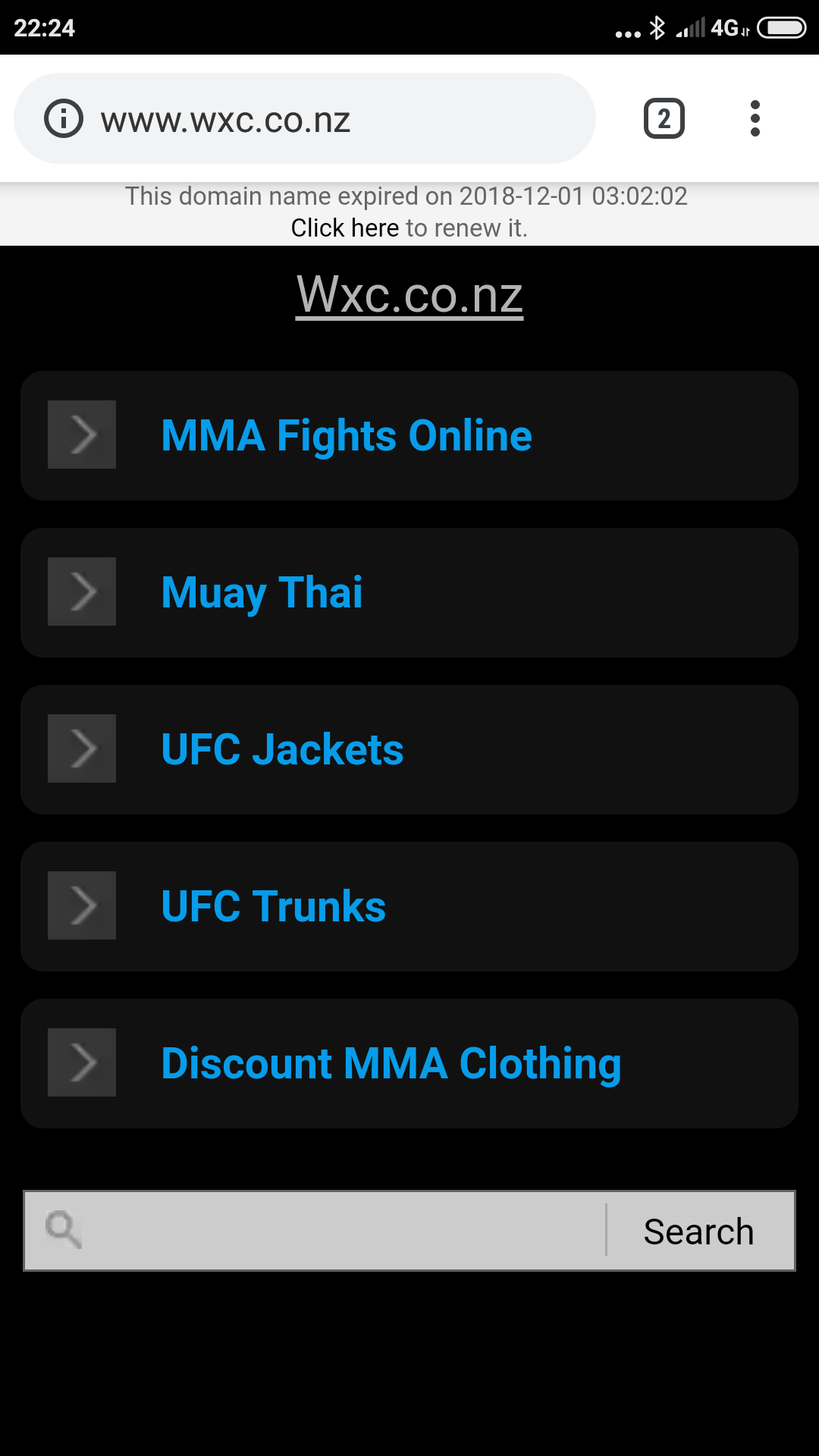Open UFC Trunks results
The height and width of the screenshot is (1456, 819).
(409, 906)
